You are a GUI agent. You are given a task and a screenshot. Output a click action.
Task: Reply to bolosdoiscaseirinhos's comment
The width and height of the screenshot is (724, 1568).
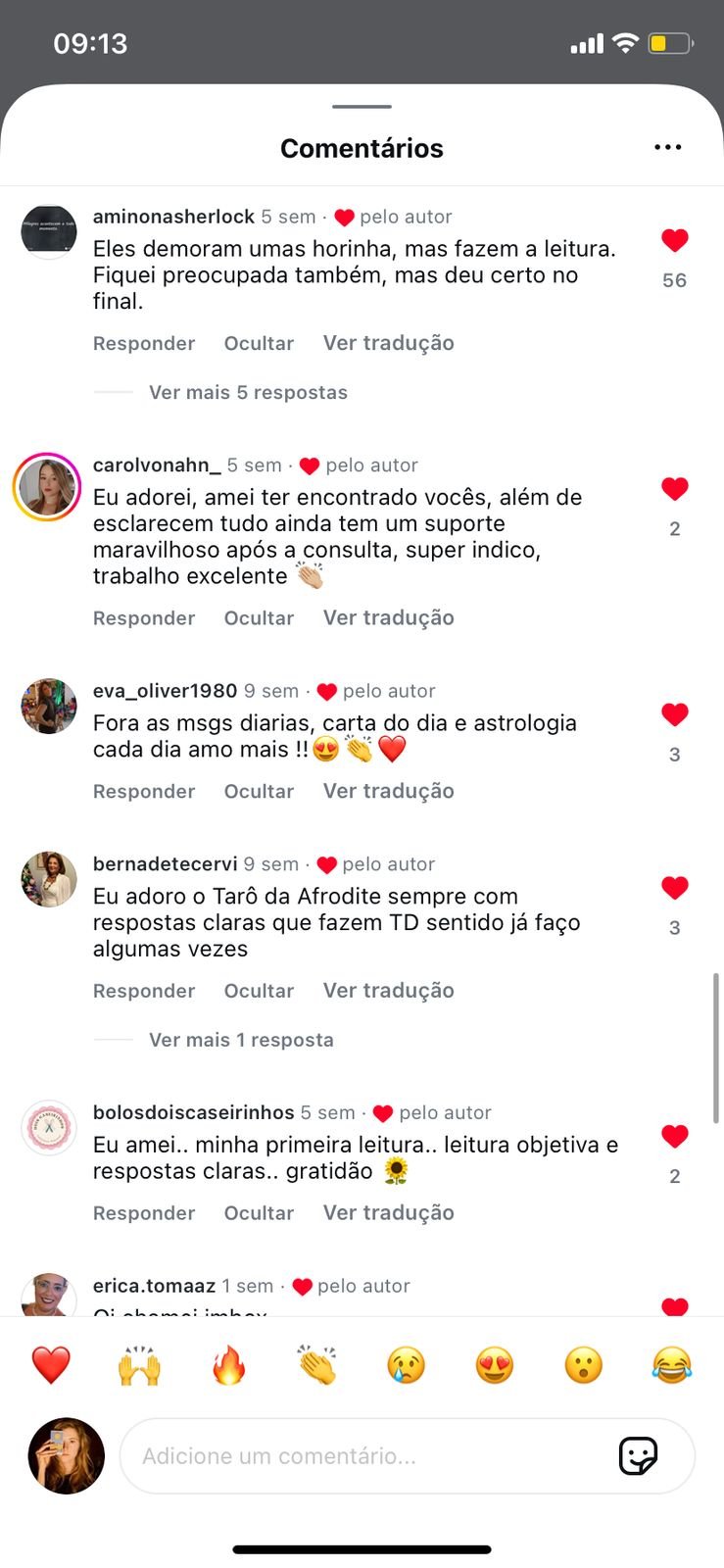pos(144,1213)
